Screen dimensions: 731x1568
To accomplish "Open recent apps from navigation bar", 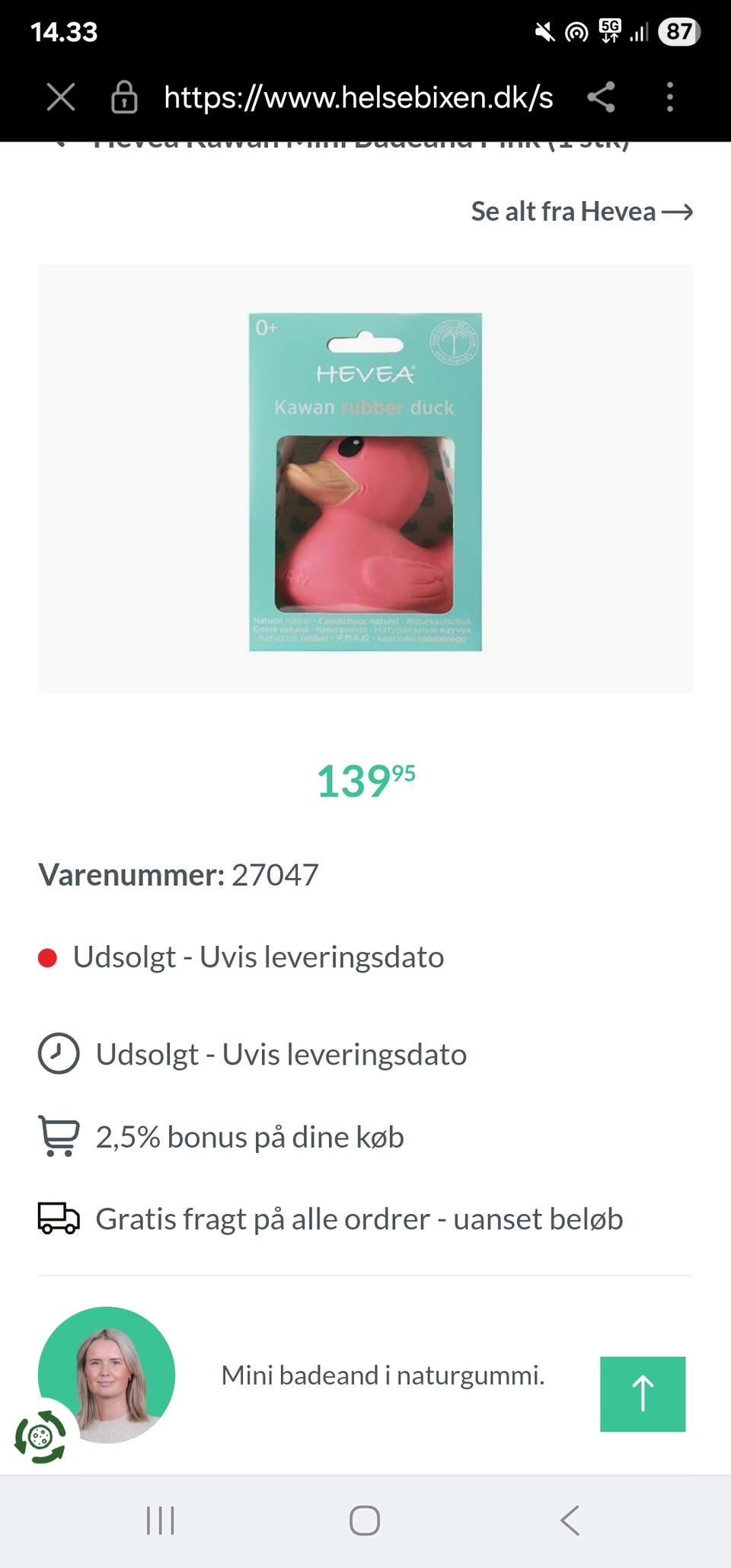I will click(161, 1520).
